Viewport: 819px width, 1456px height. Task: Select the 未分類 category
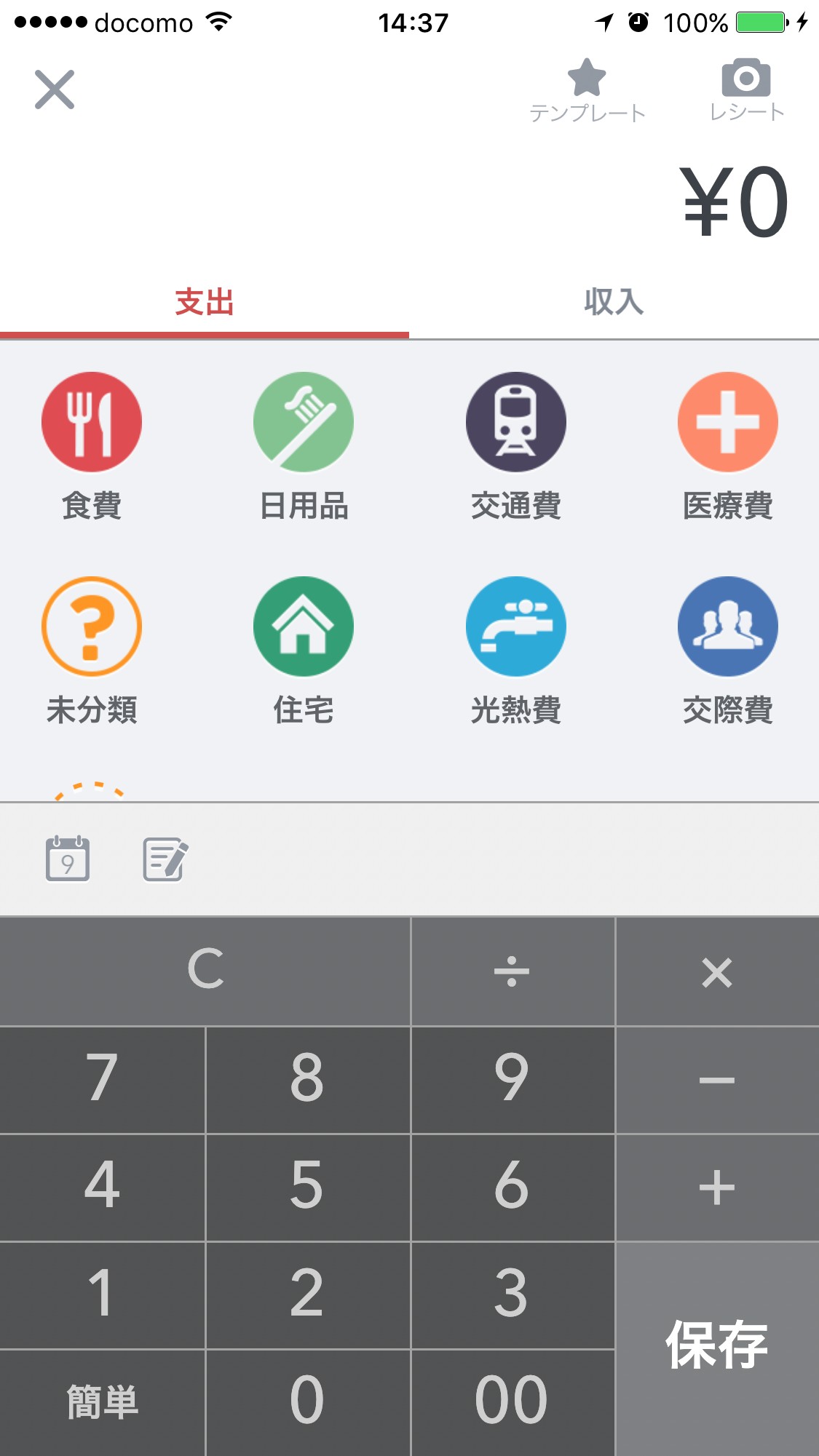pyautogui.click(x=92, y=649)
